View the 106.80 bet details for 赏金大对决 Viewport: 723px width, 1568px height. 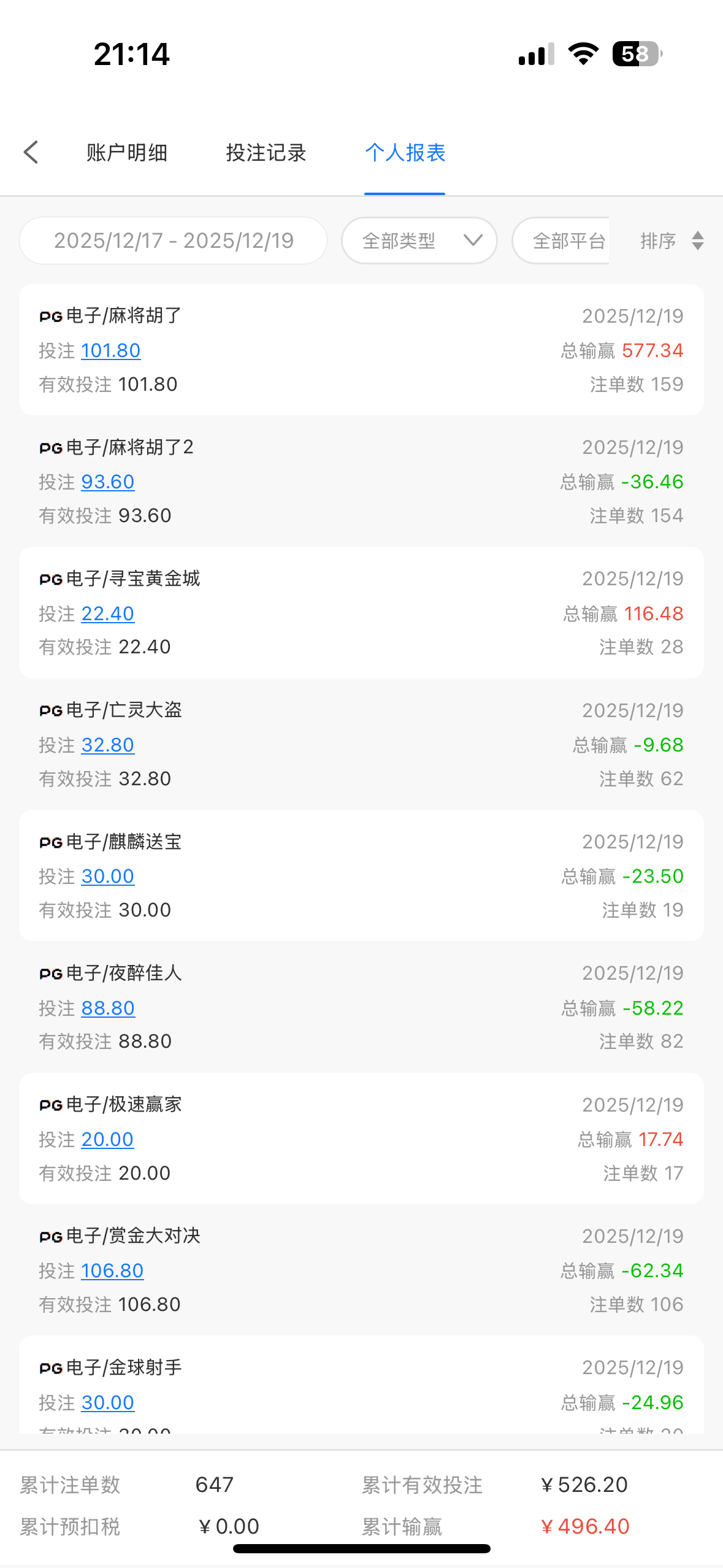coord(112,1270)
